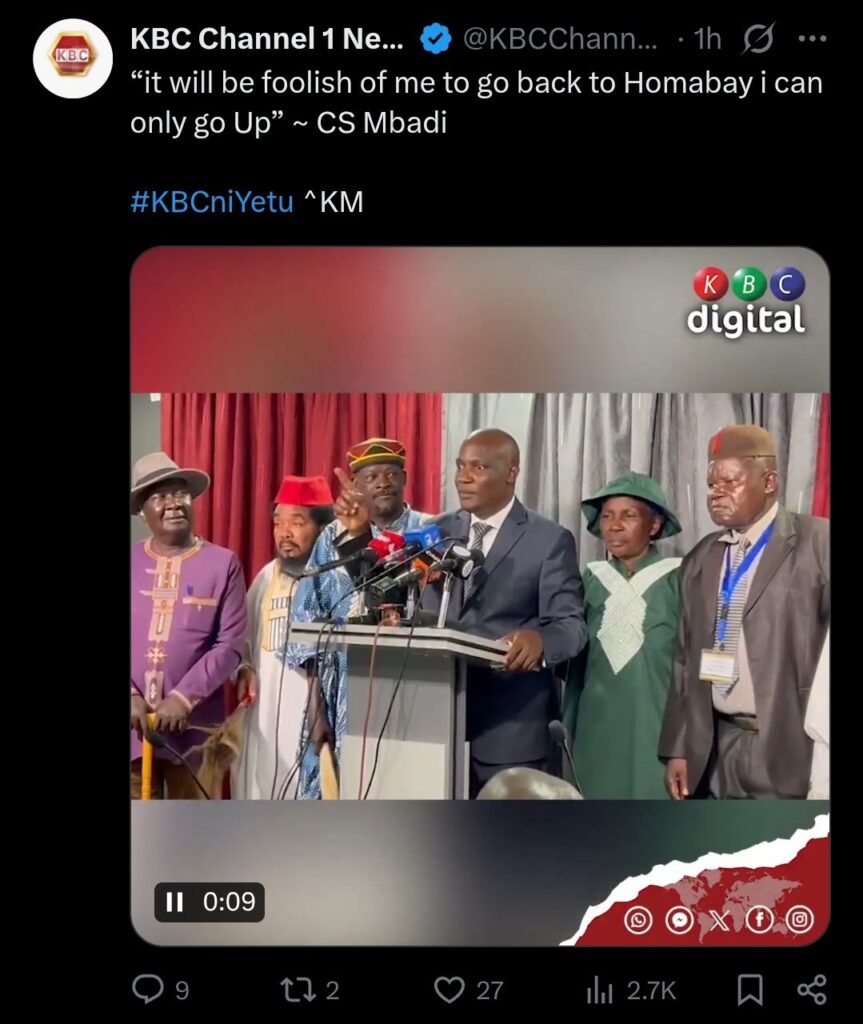The image size is (863, 1024).
Task: Open the CS Mbadi video full screen
Action: [x=480, y=595]
